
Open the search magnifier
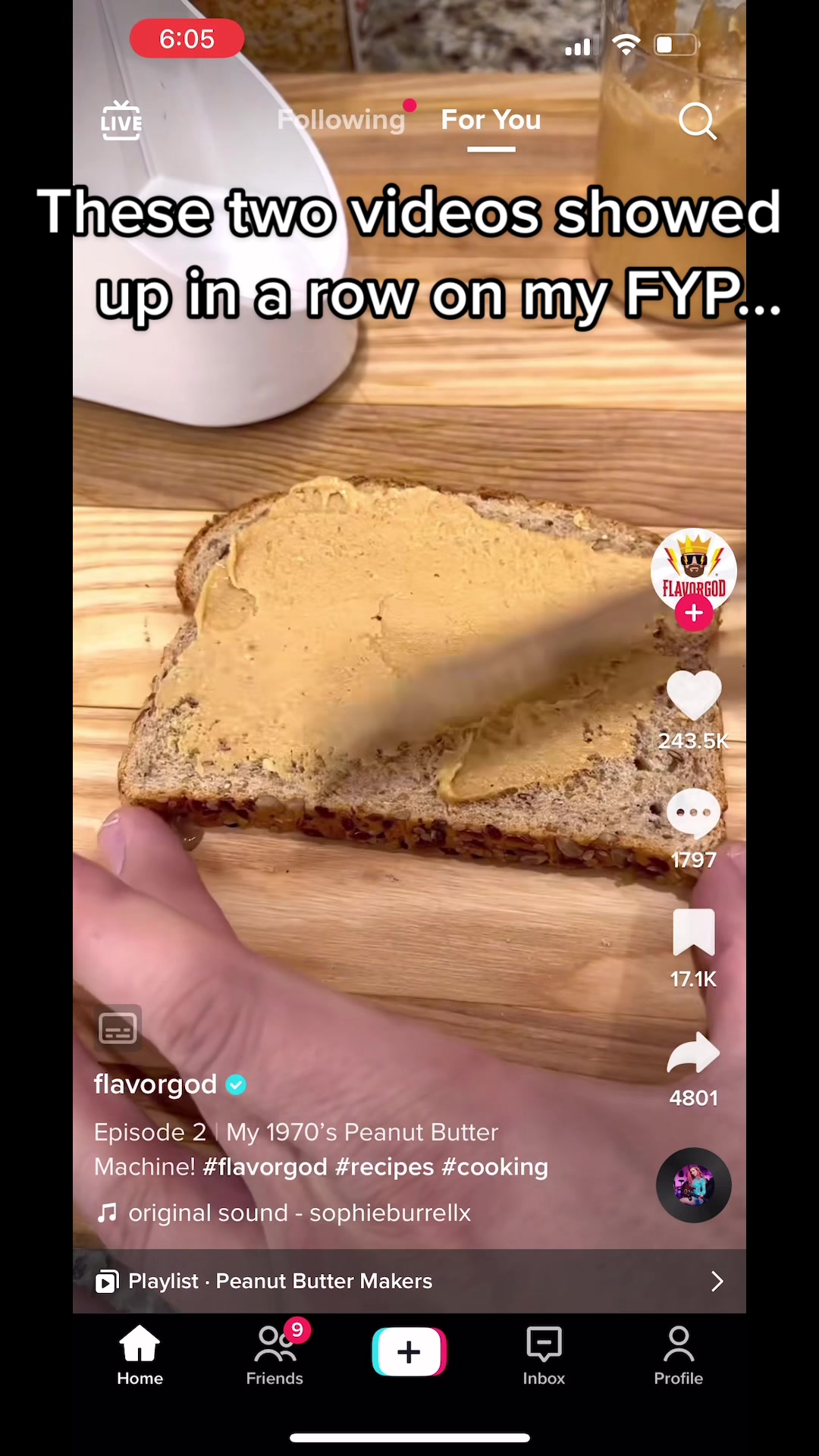(697, 121)
